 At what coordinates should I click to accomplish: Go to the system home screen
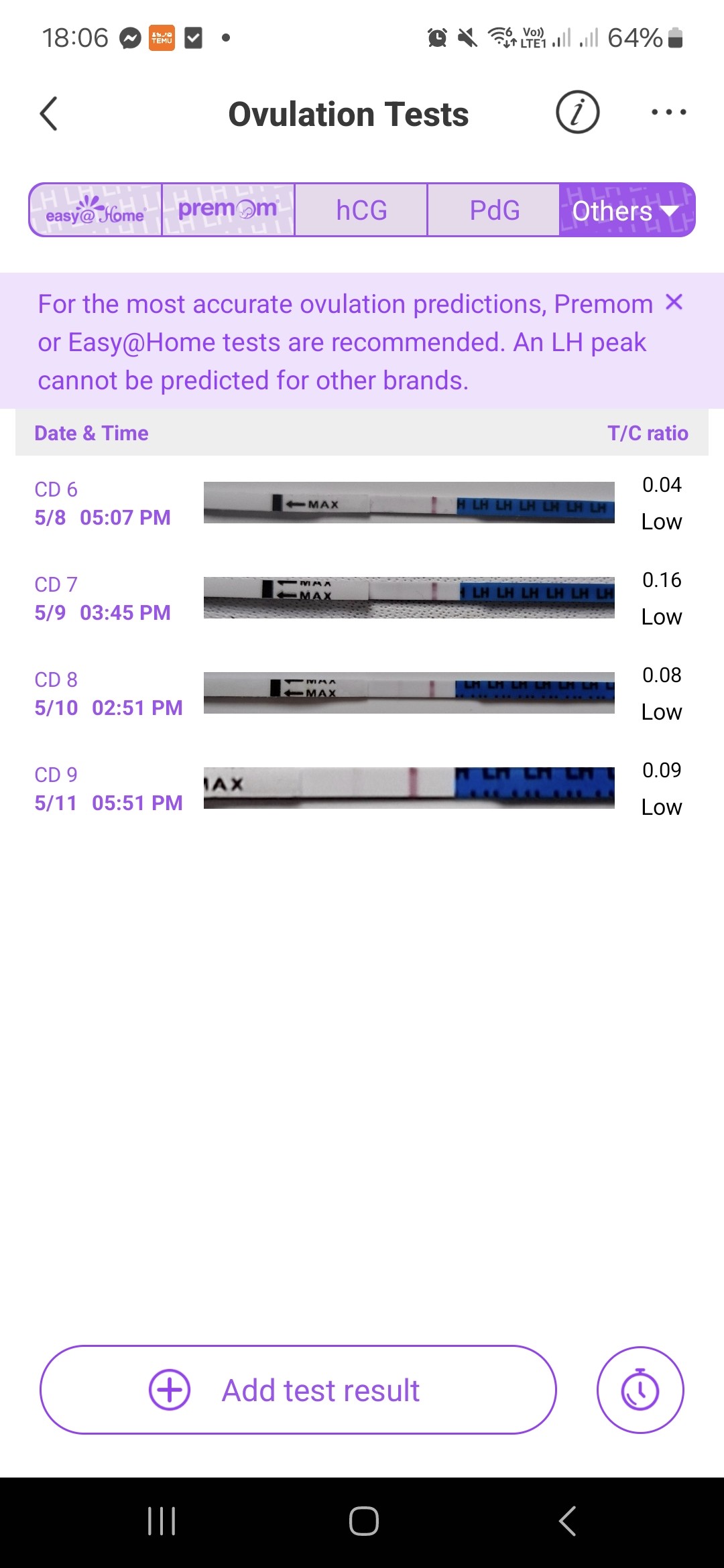tap(363, 1521)
